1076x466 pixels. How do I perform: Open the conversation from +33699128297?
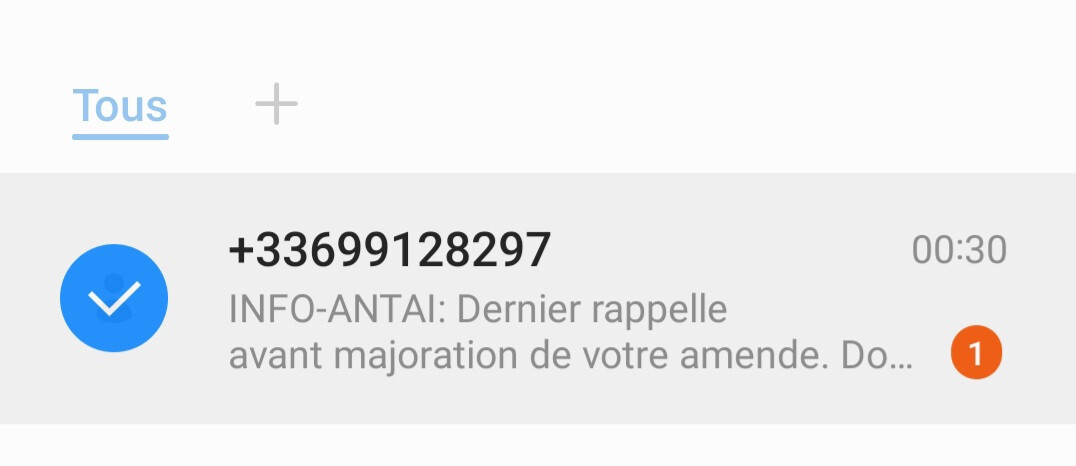[538, 298]
